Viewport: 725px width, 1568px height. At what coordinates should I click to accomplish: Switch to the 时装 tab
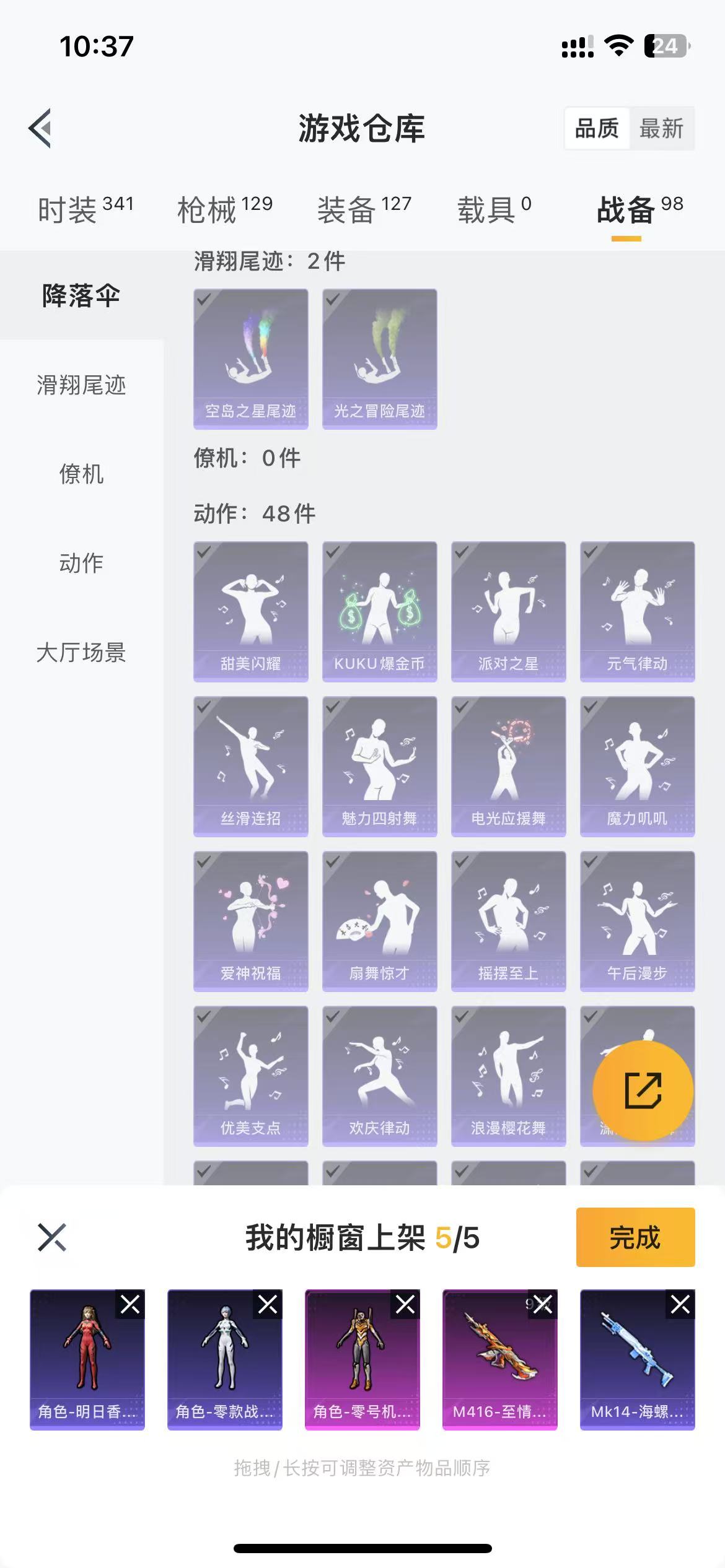[85, 209]
